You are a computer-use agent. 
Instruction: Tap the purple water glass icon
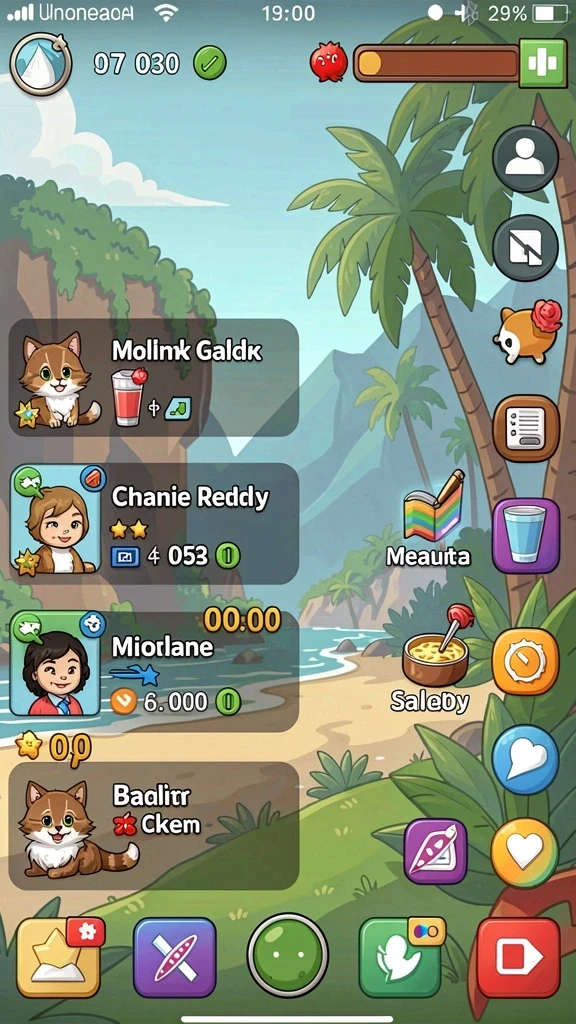click(526, 536)
